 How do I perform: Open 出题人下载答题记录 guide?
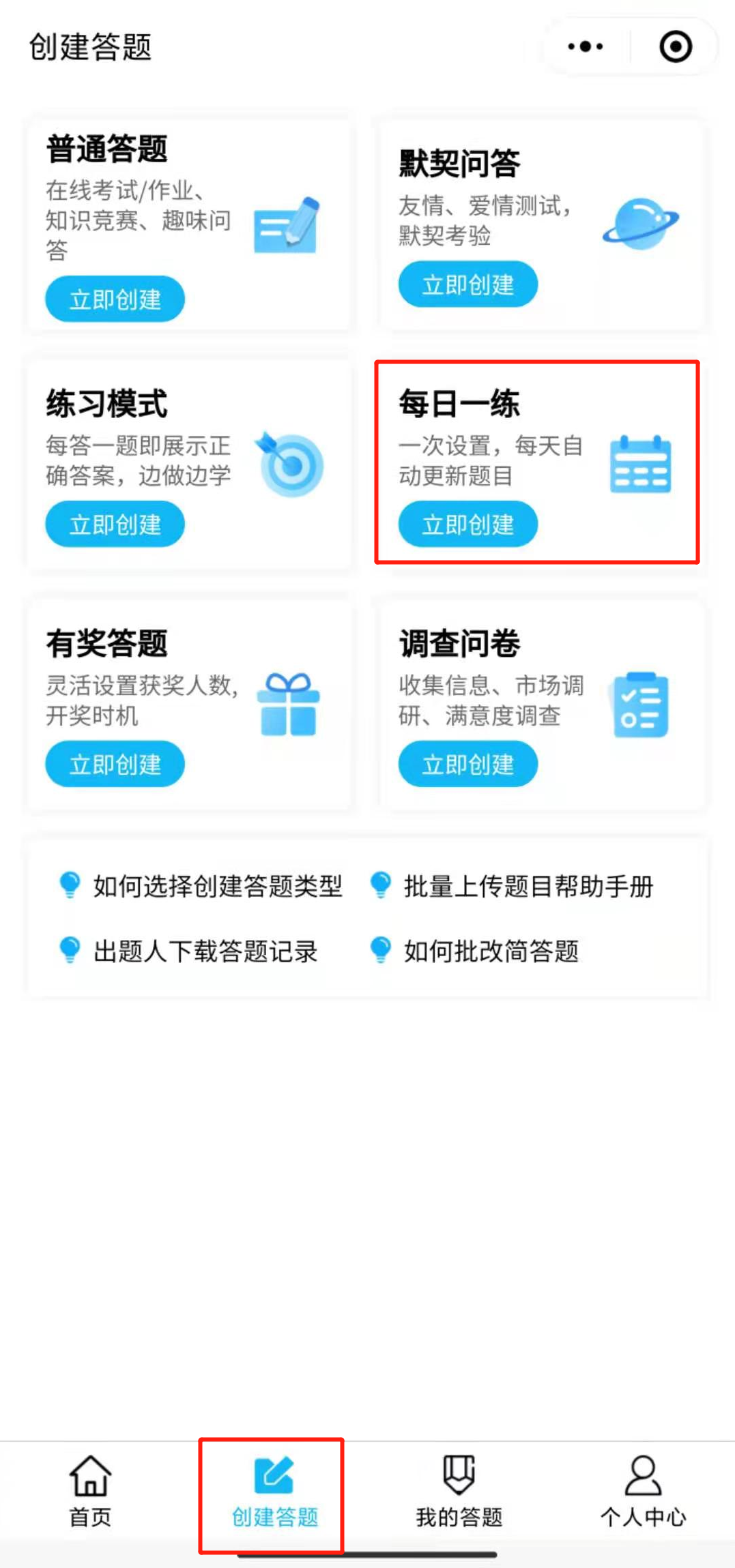coord(205,951)
